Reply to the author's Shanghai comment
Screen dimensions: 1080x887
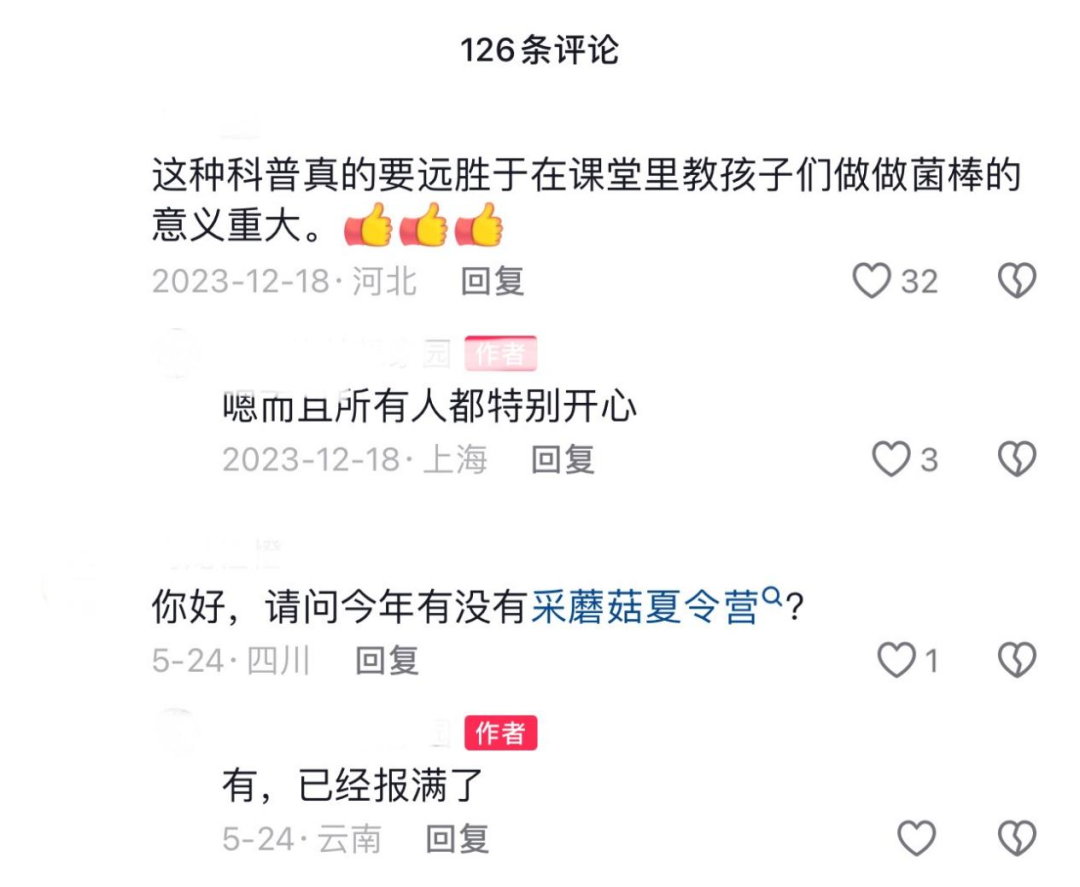click(562, 459)
